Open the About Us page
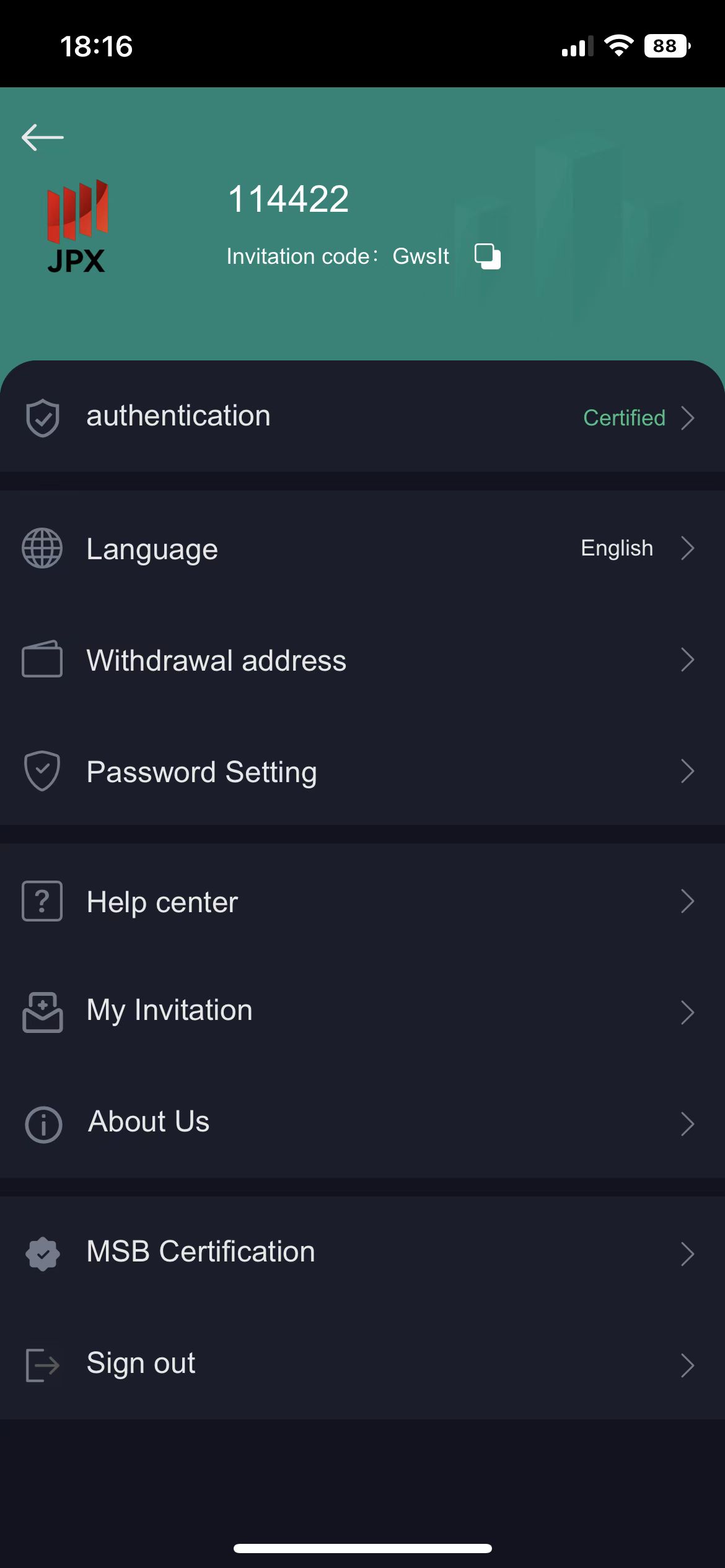Screen dimensions: 725x1568 362,1122
